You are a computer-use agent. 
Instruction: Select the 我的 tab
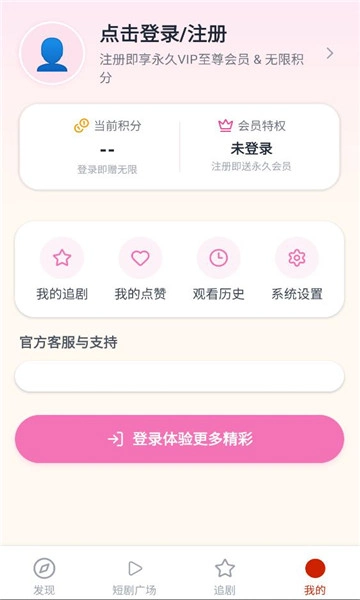315,577
